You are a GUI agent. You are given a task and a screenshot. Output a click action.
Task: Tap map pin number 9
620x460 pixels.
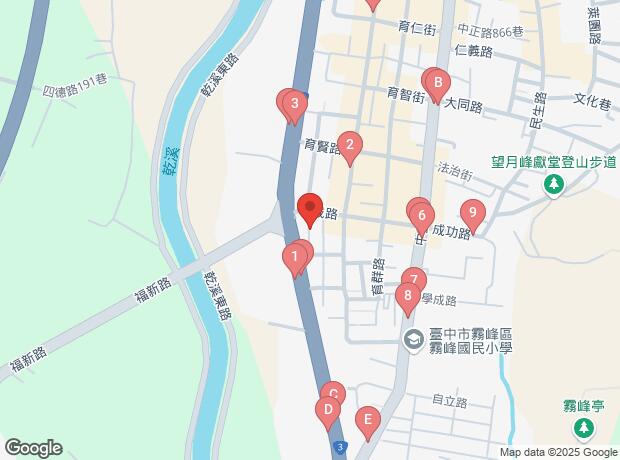(x=473, y=213)
